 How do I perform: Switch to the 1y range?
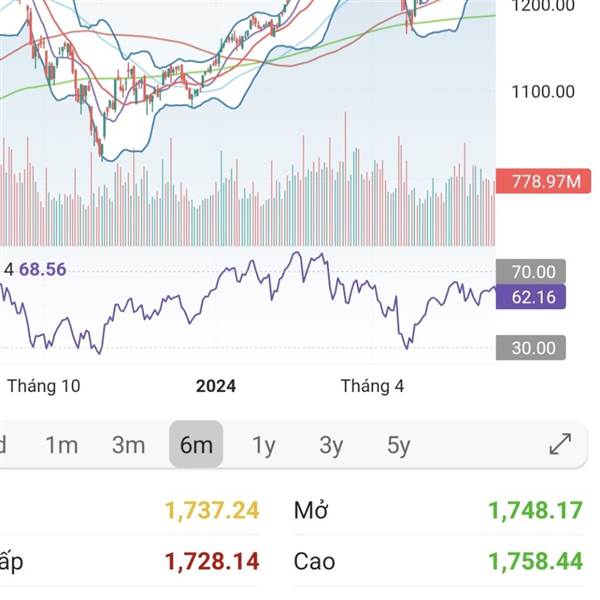264,445
